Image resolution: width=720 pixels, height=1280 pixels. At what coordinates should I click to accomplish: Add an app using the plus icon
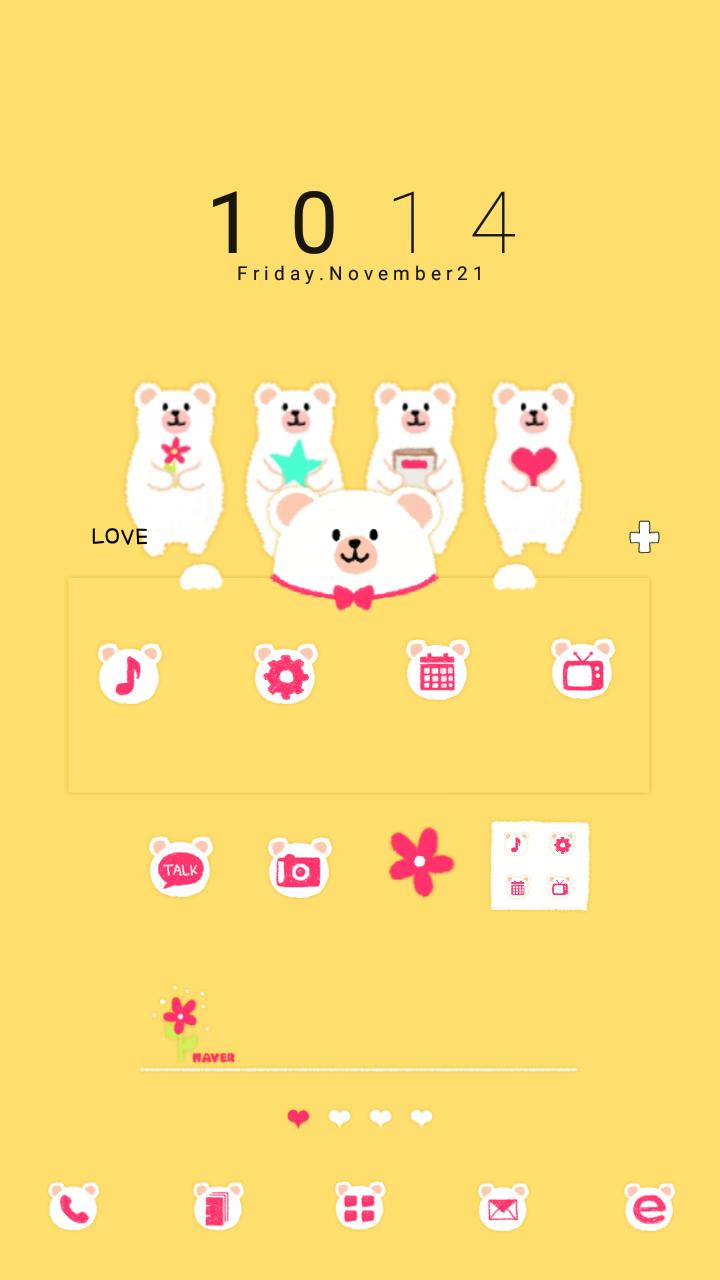click(644, 537)
